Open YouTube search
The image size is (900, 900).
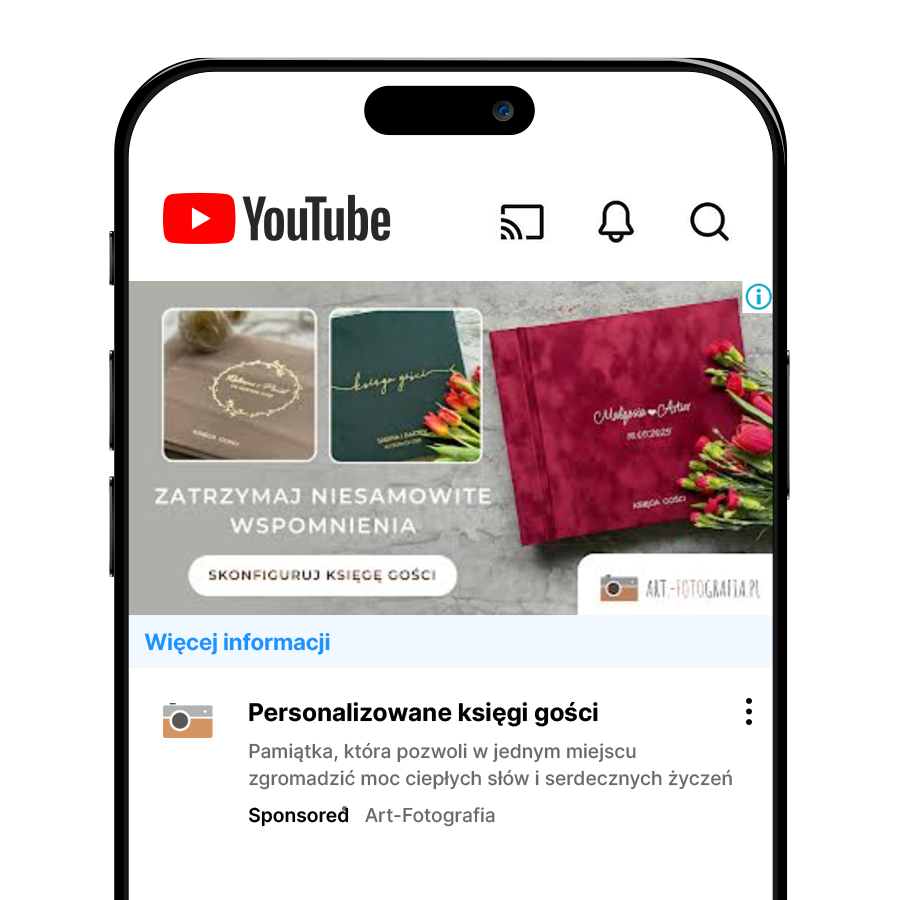pyautogui.click(x=709, y=221)
